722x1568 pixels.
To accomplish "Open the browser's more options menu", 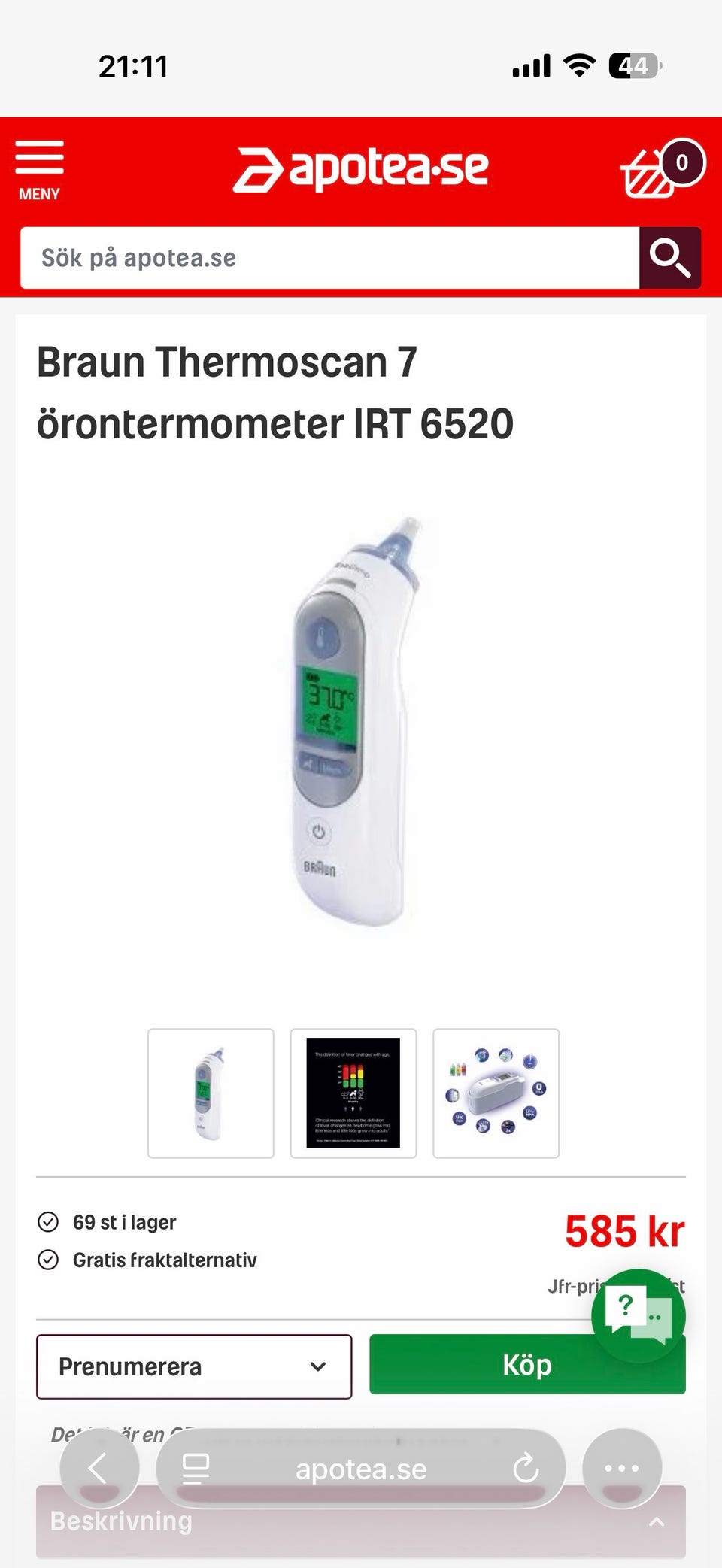I will point(622,1468).
